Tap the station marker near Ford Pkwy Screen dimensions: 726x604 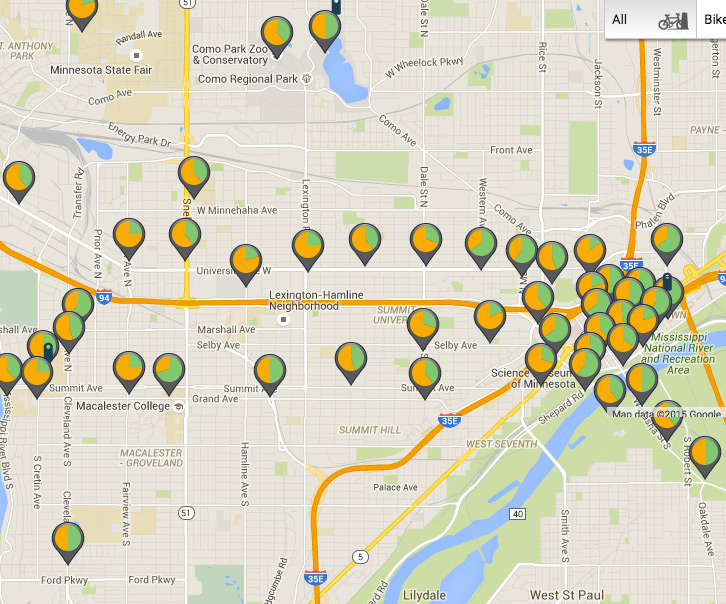tap(68, 540)
